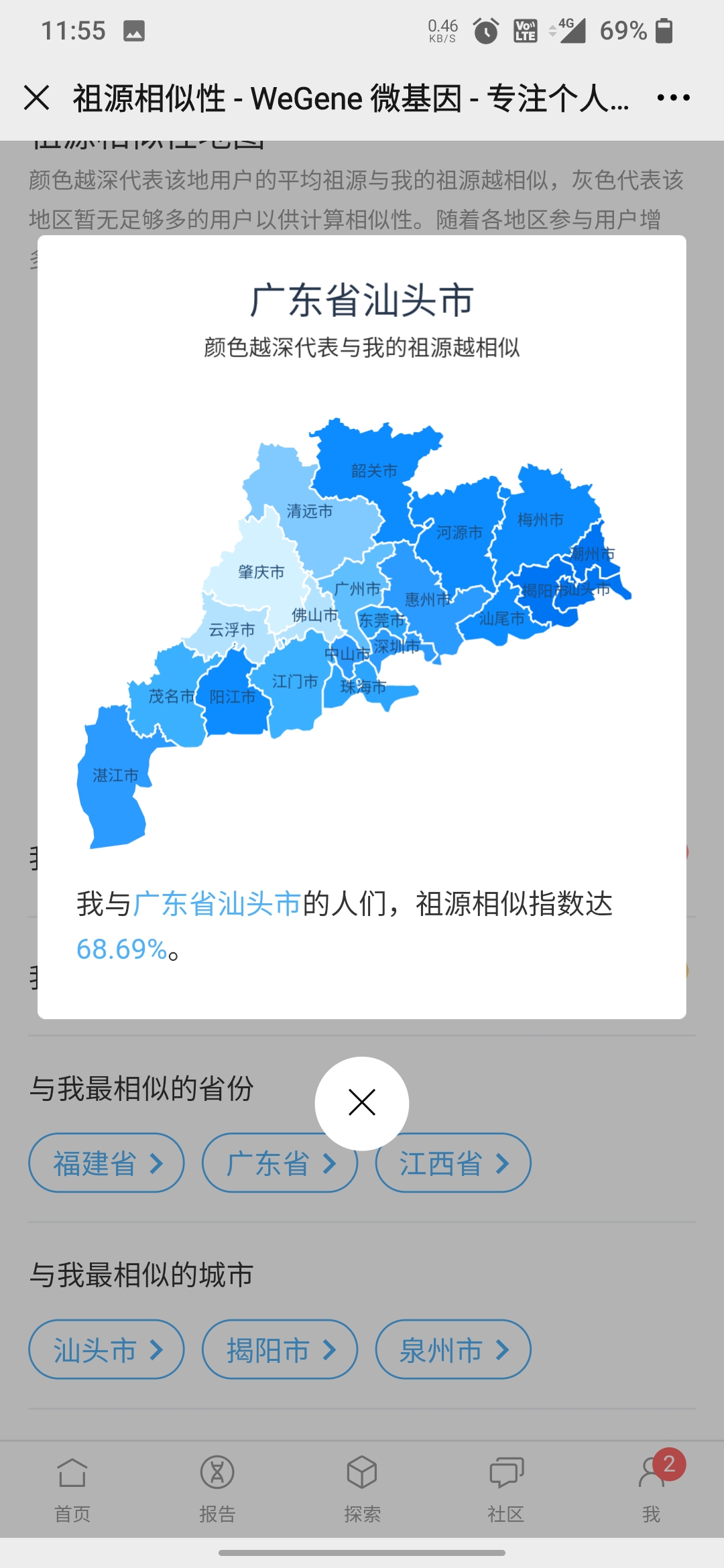Open the 我 profile tab
Screen dimensions: 724x1568
pyautogui.click(x=652, y=1489)
